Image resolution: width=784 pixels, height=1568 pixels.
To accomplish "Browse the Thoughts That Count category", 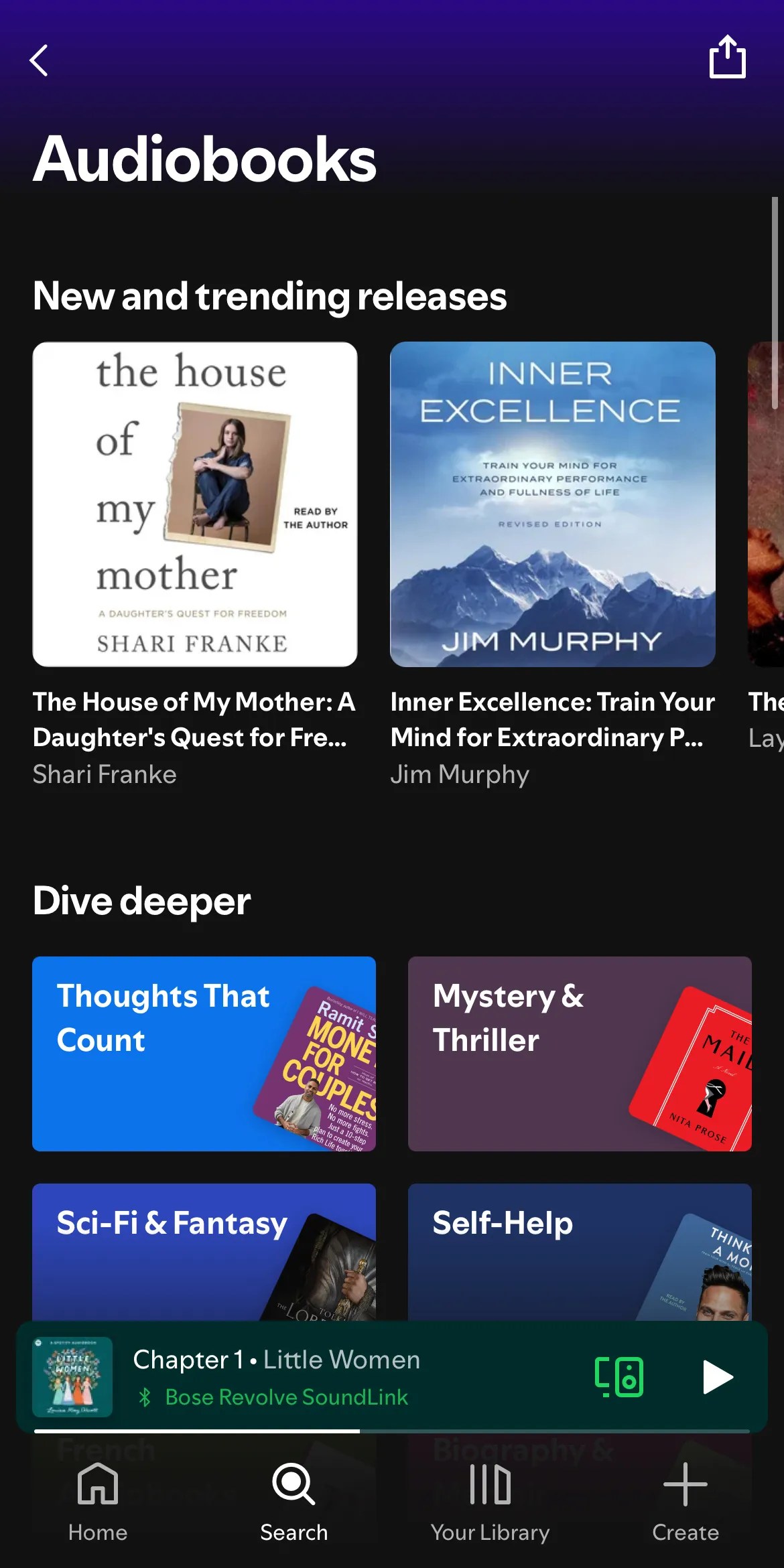I will click(204, 1054).
